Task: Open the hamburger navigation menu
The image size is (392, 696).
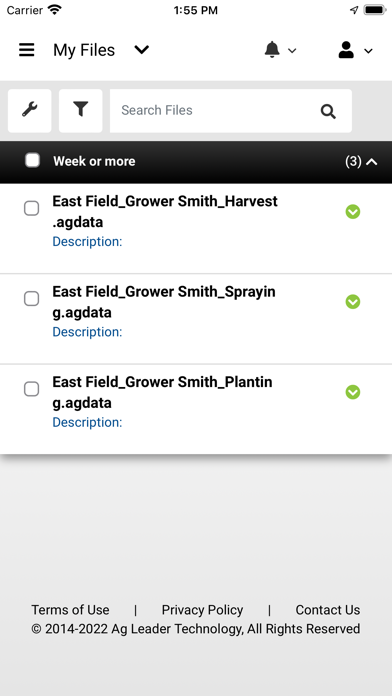Action: tap(27, 50)
